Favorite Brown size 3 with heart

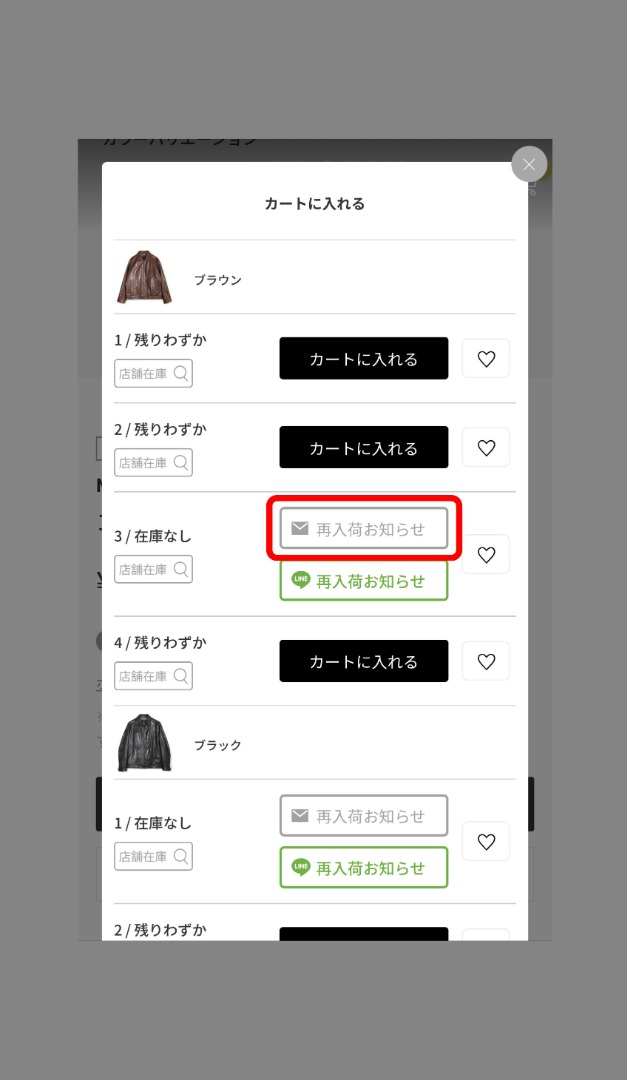point(486,555)
